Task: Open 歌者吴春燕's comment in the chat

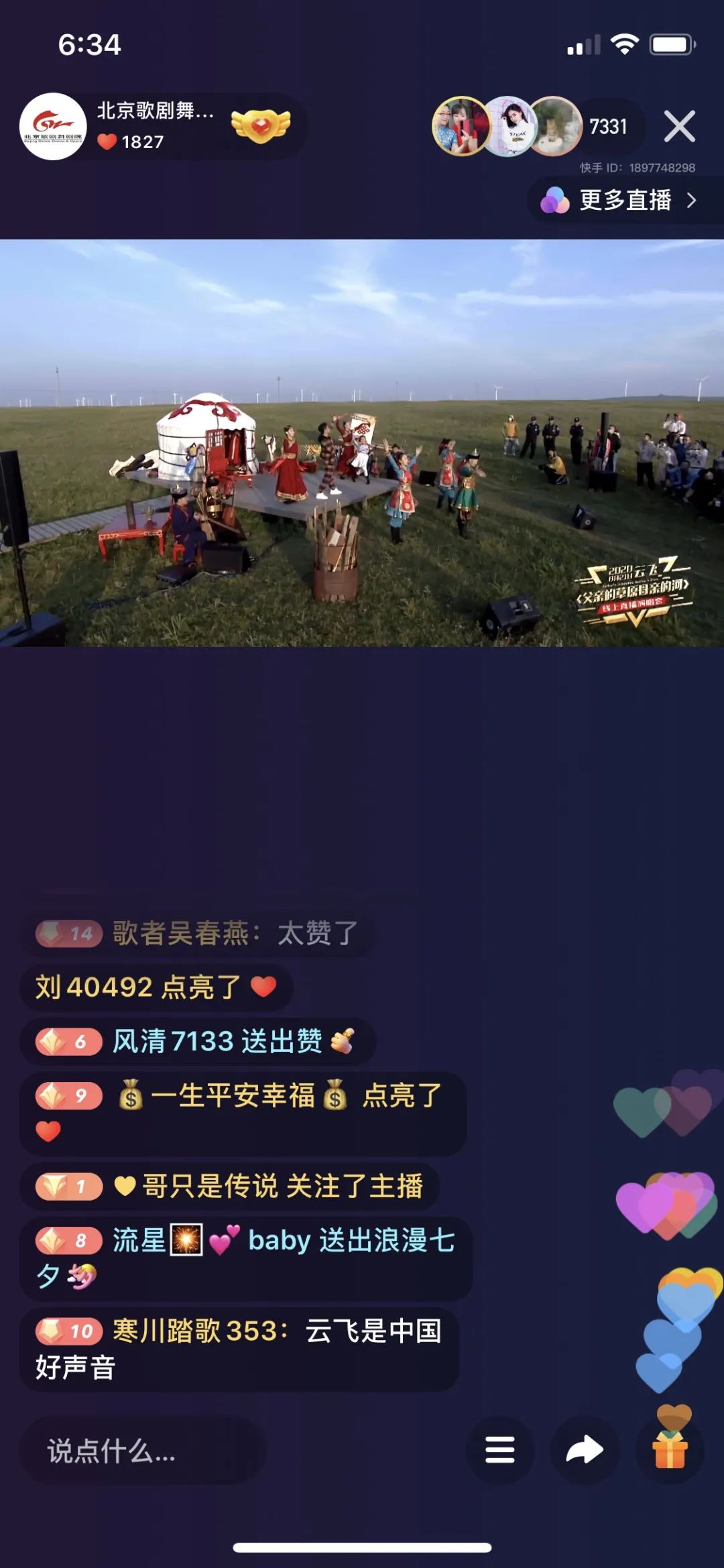Action: coord(197,933)
